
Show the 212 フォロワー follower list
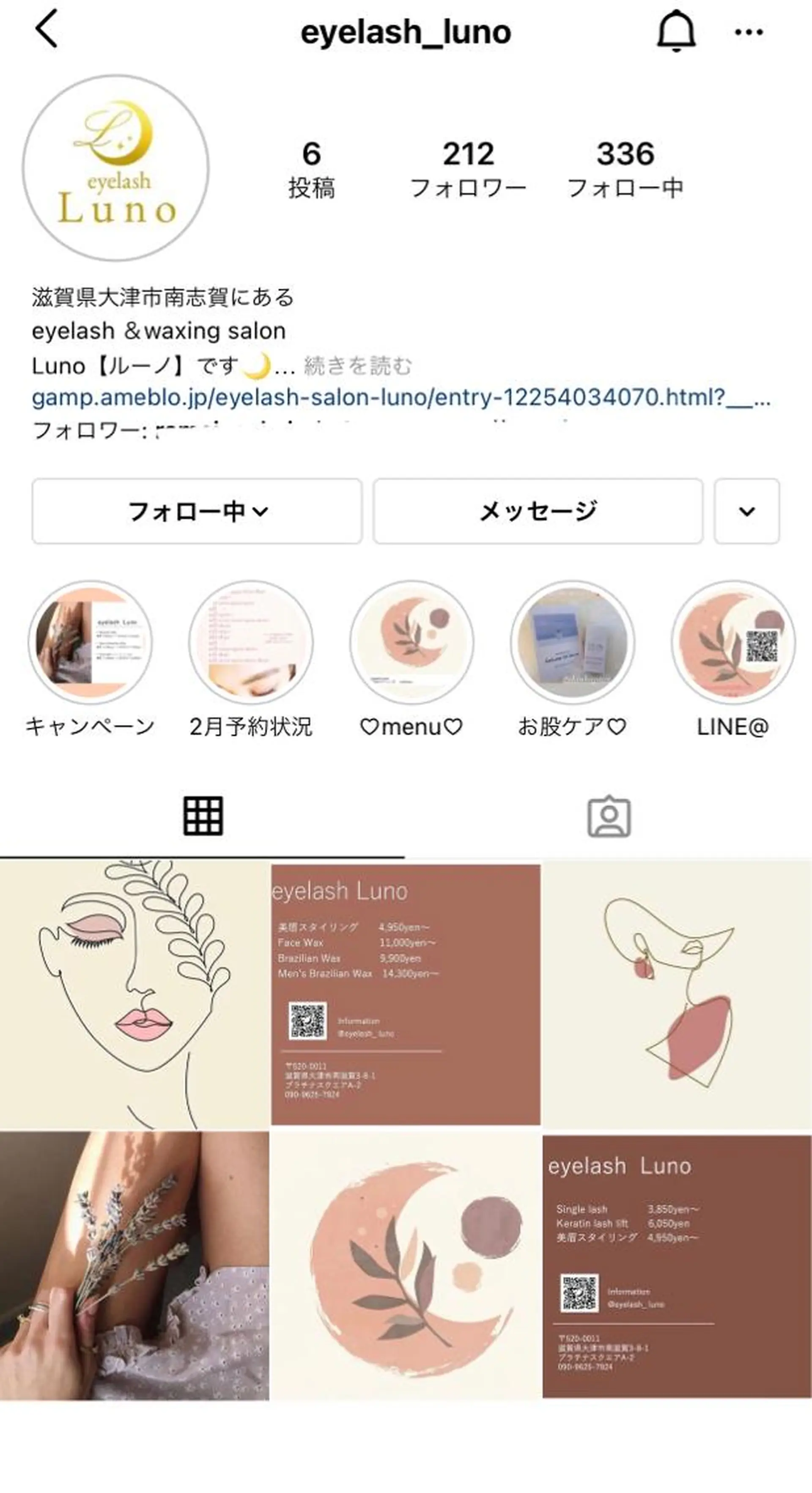(468, 168)
